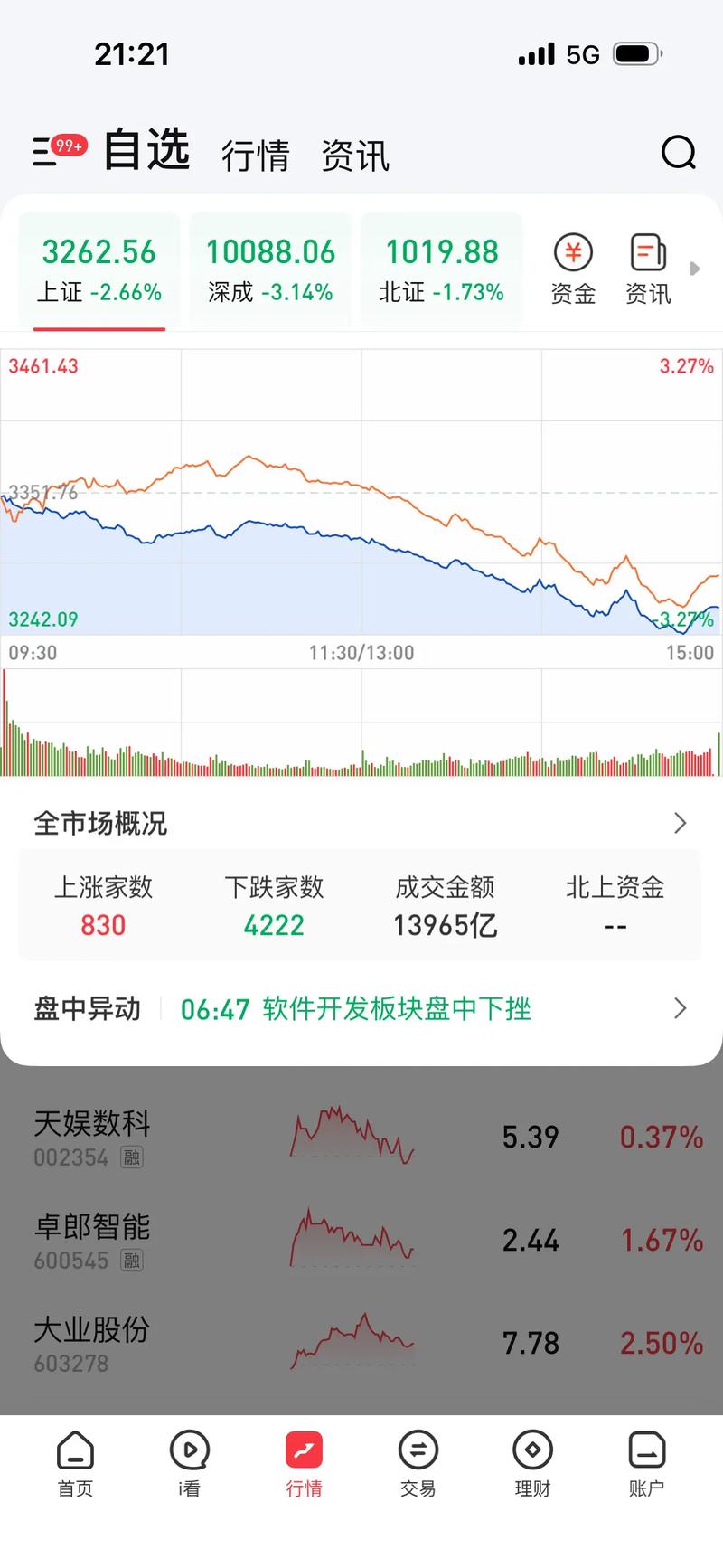Select the i看 video icon
The height and width of the screenshot is (1568, 723).
(189, 1462)
